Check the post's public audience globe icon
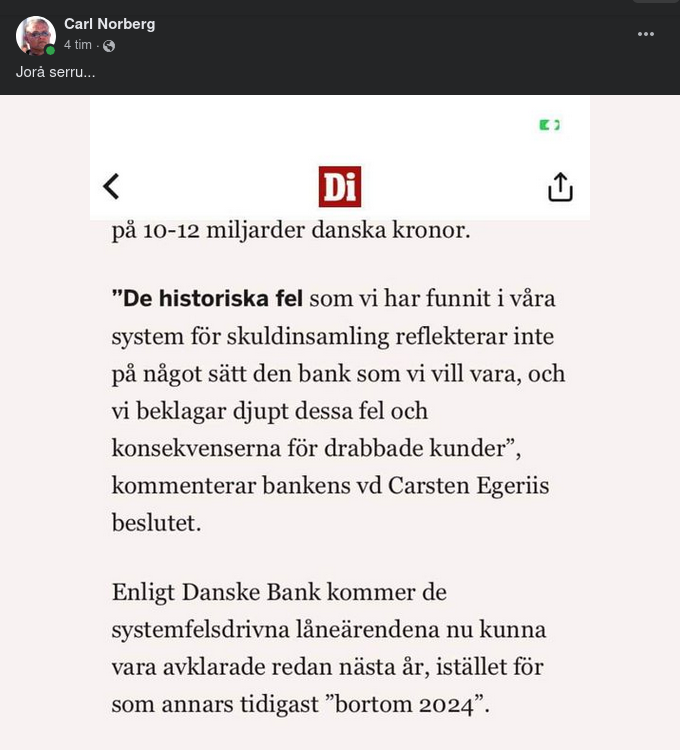Image resolution: width=680 pixels, height=750 pixels. pyautogui.click(x=109, y=46)
